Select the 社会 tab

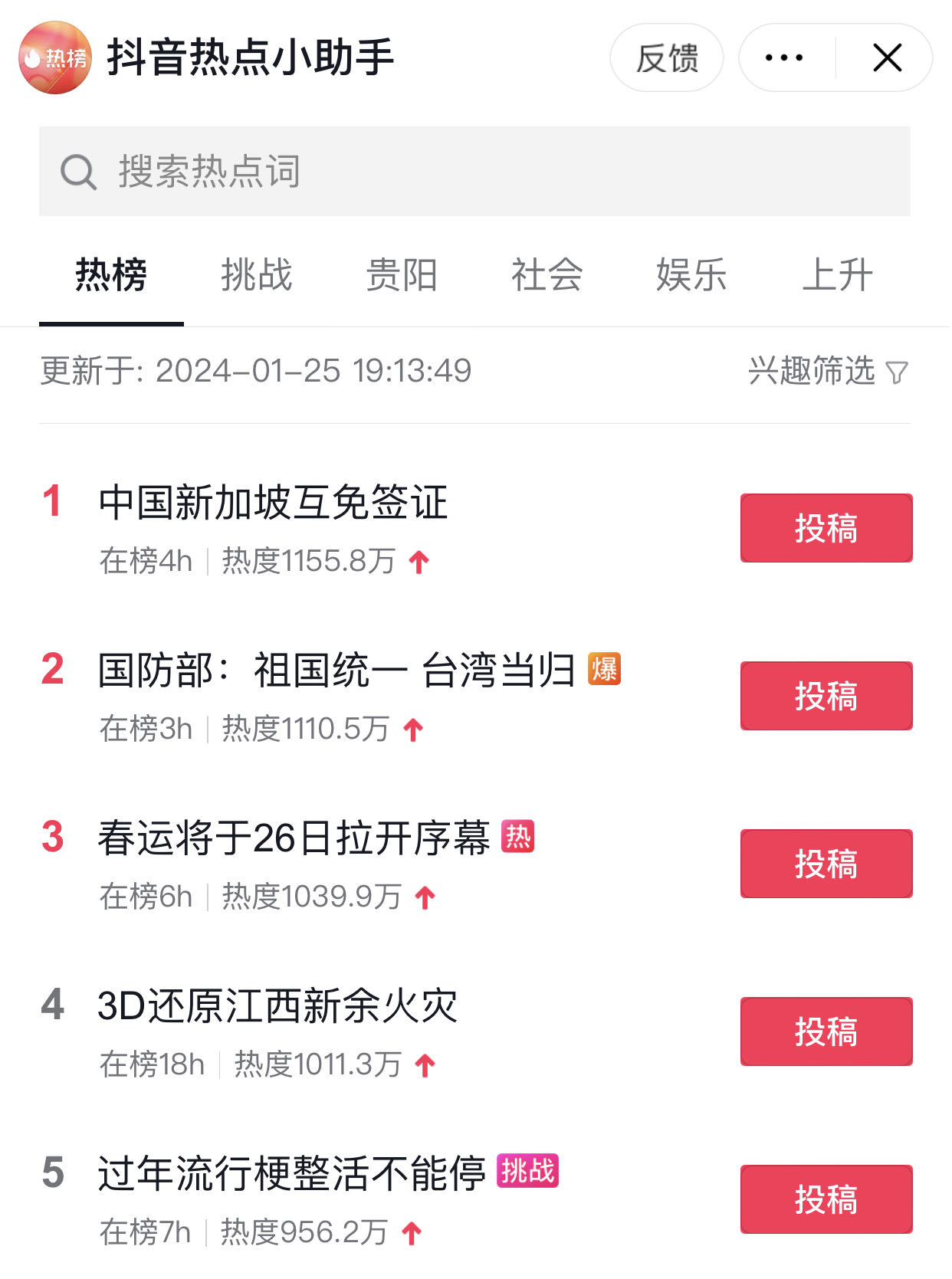pos(547,275)
